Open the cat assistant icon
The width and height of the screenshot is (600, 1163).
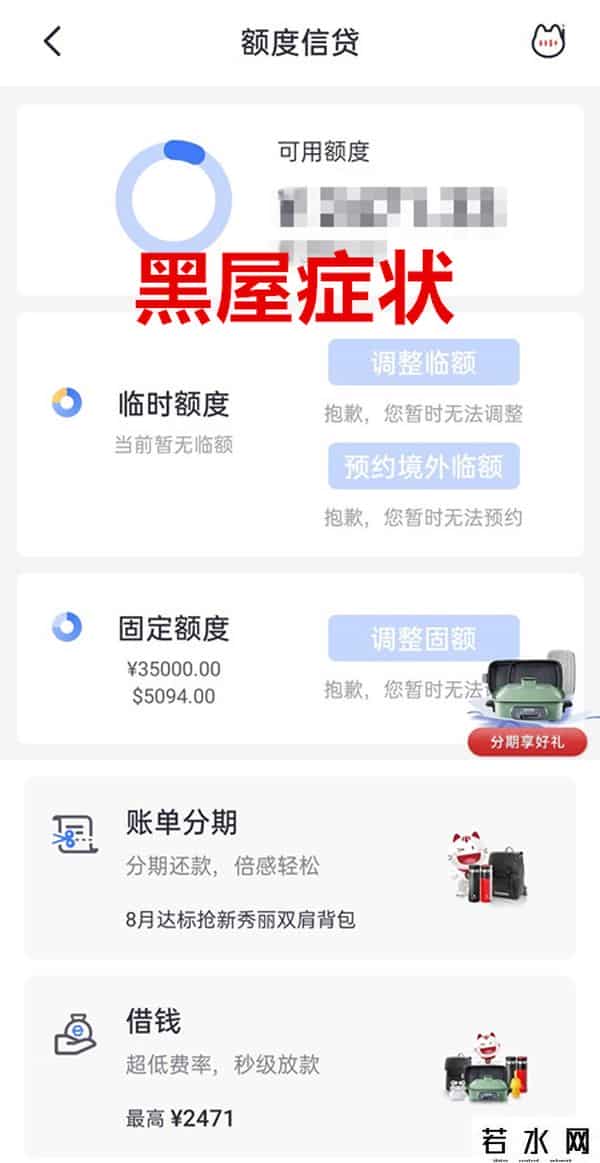point(548,42)
